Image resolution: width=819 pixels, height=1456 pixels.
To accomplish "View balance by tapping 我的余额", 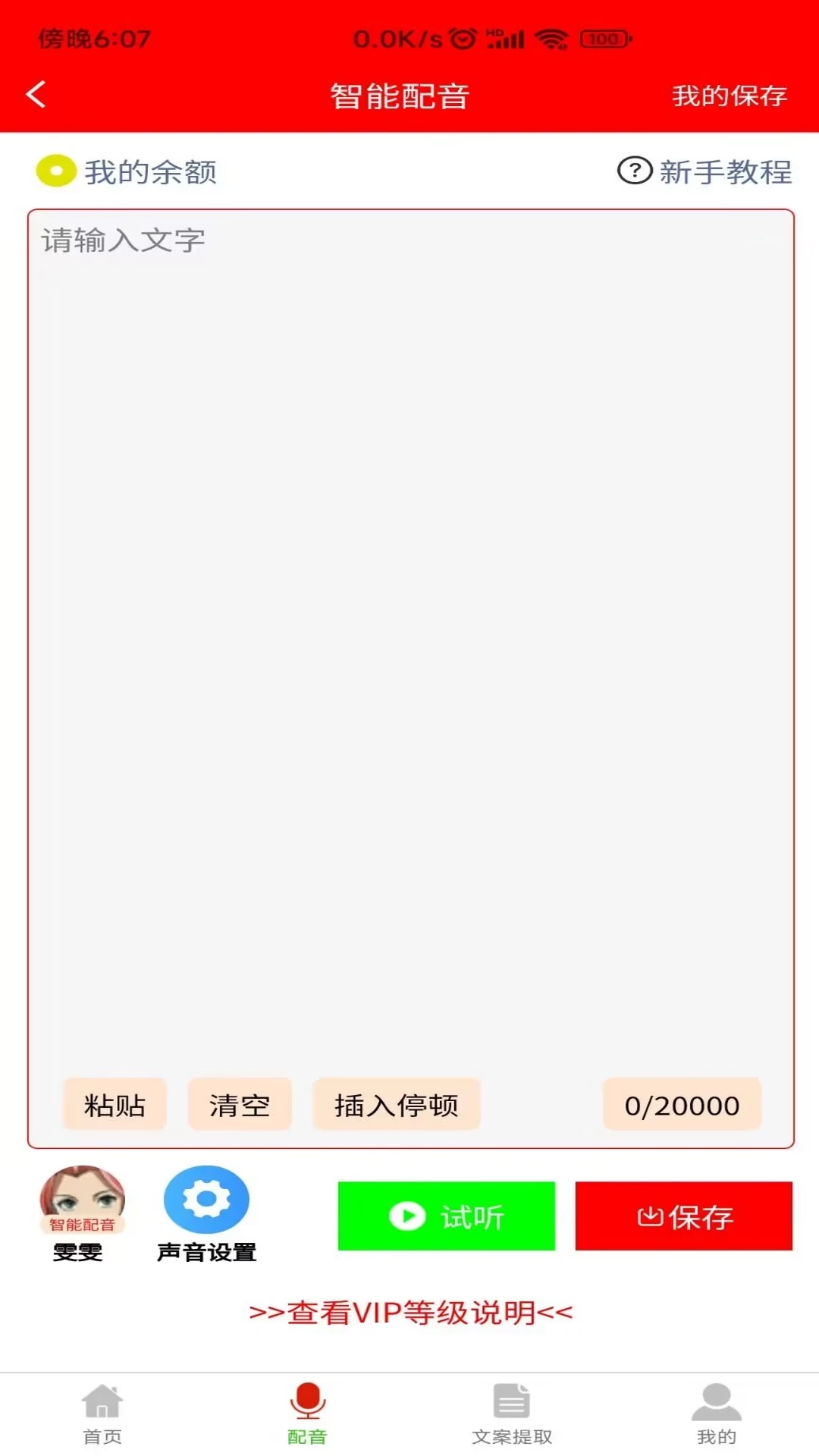I will pos(149,173).
